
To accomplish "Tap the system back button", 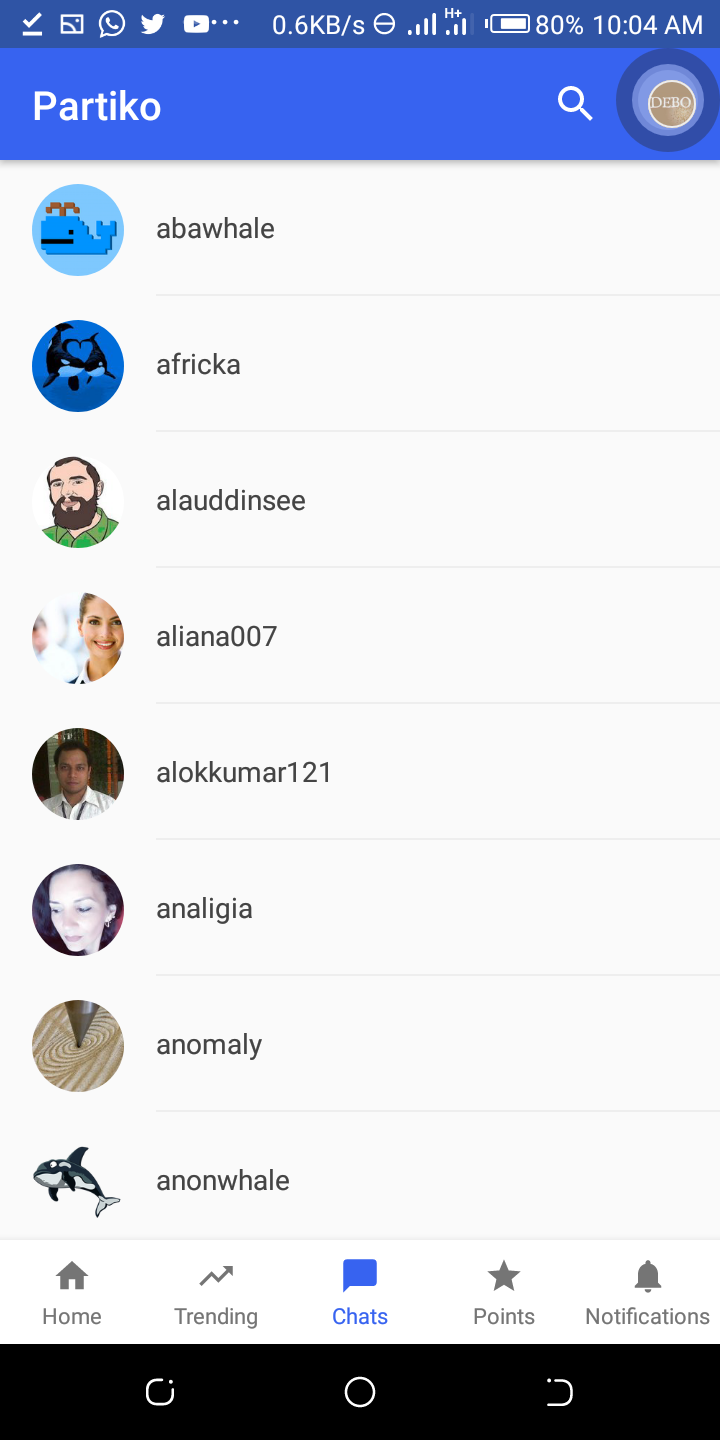I will [x=559, y=1392].
